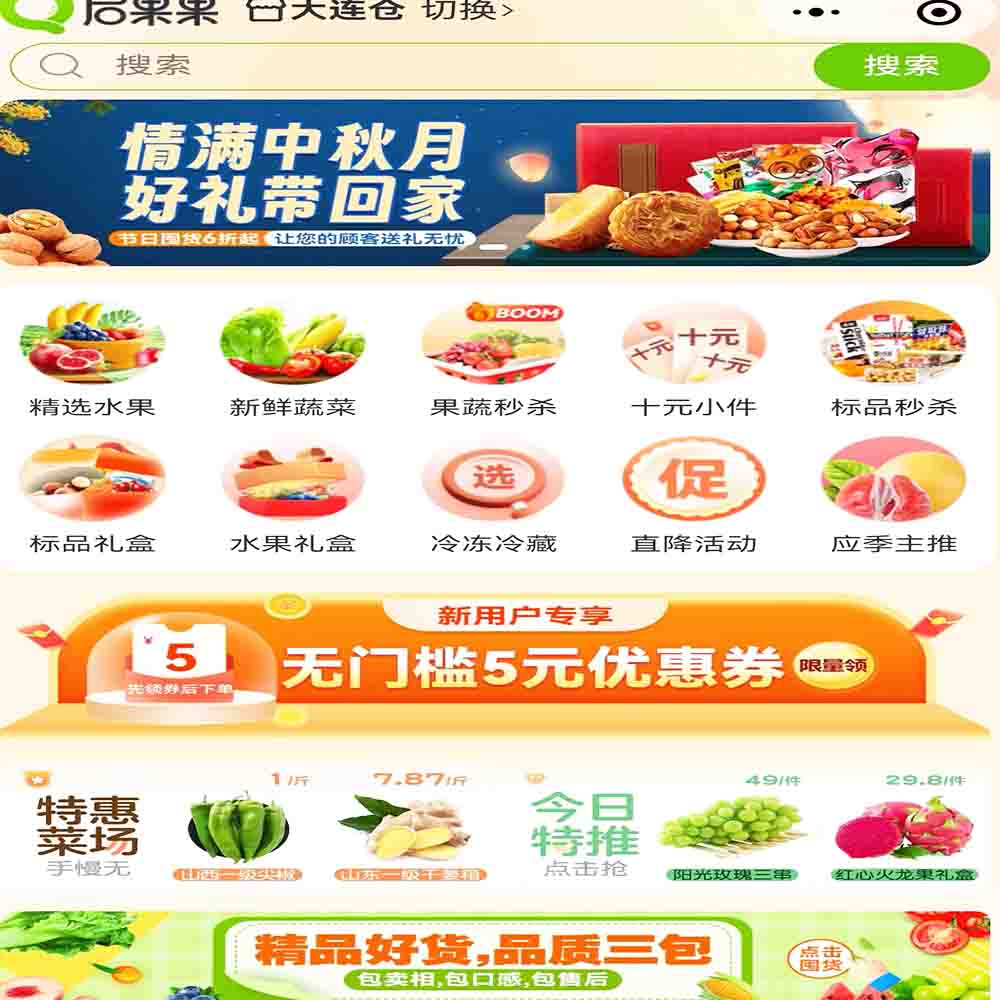Tap the green 搜索 button
Viewport: 1000px width, 1000px height.
[x=901, y=66]
